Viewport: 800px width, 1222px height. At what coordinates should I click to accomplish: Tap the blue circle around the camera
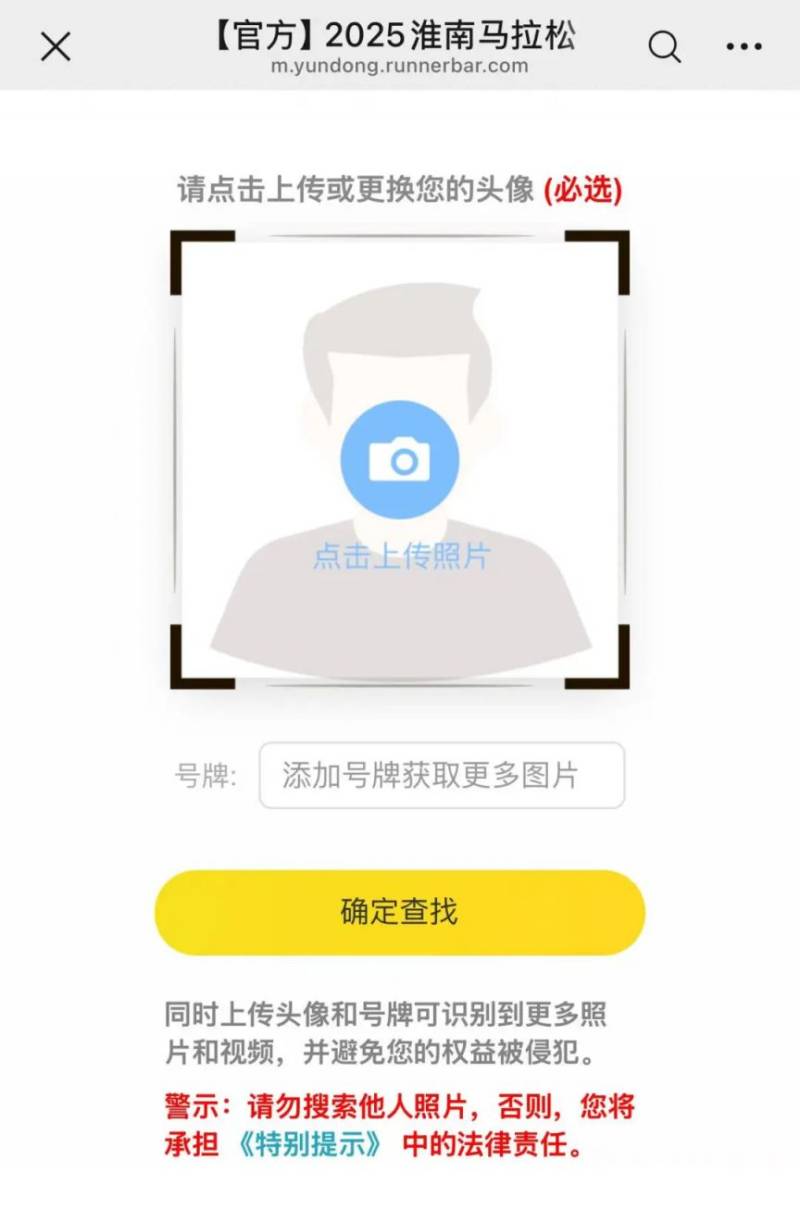click(x=401, y=457)
